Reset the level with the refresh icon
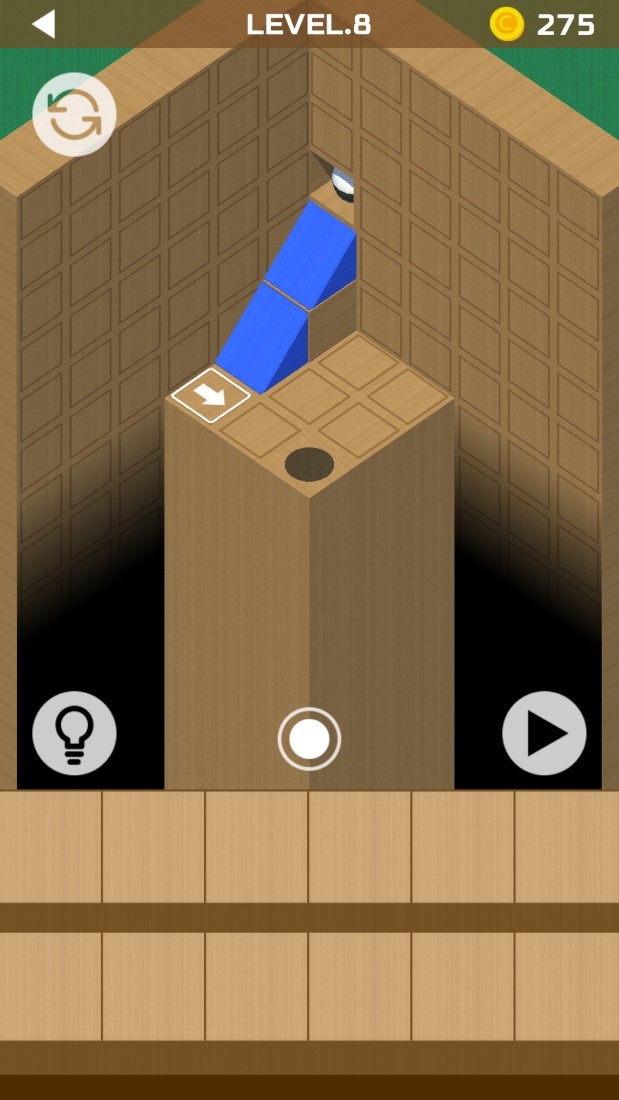Screen dimensions: 619x1100 pos(74,114)
